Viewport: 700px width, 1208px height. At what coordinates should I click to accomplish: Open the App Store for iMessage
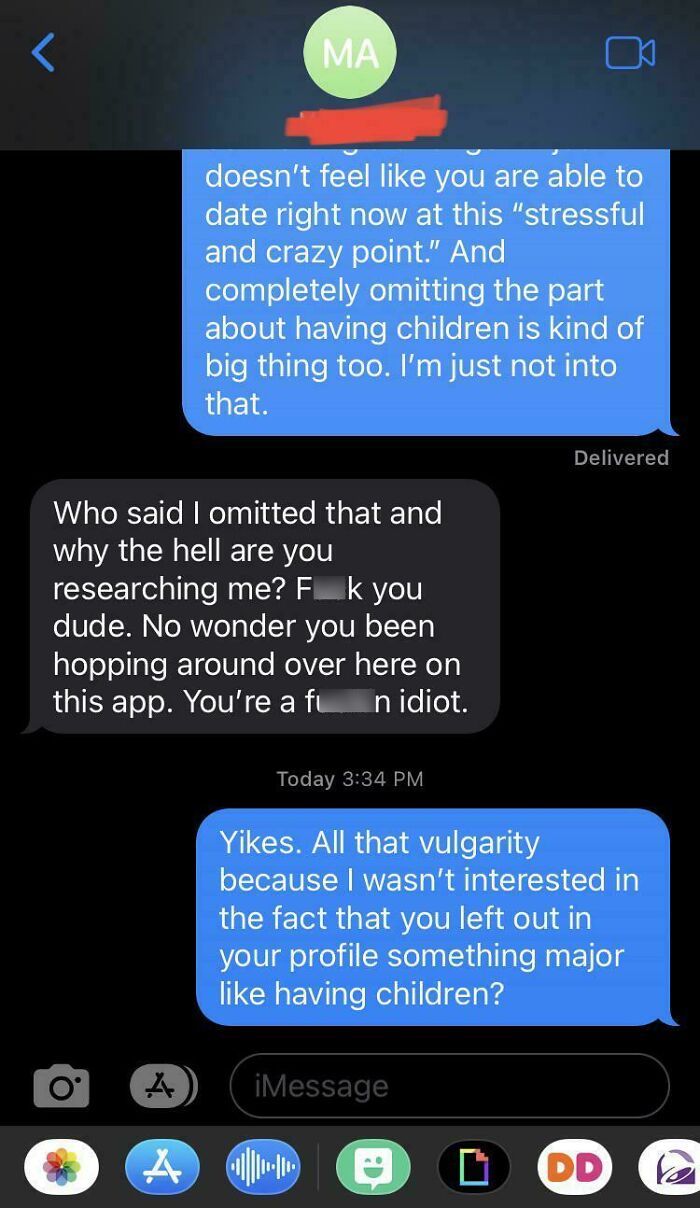162,1167
